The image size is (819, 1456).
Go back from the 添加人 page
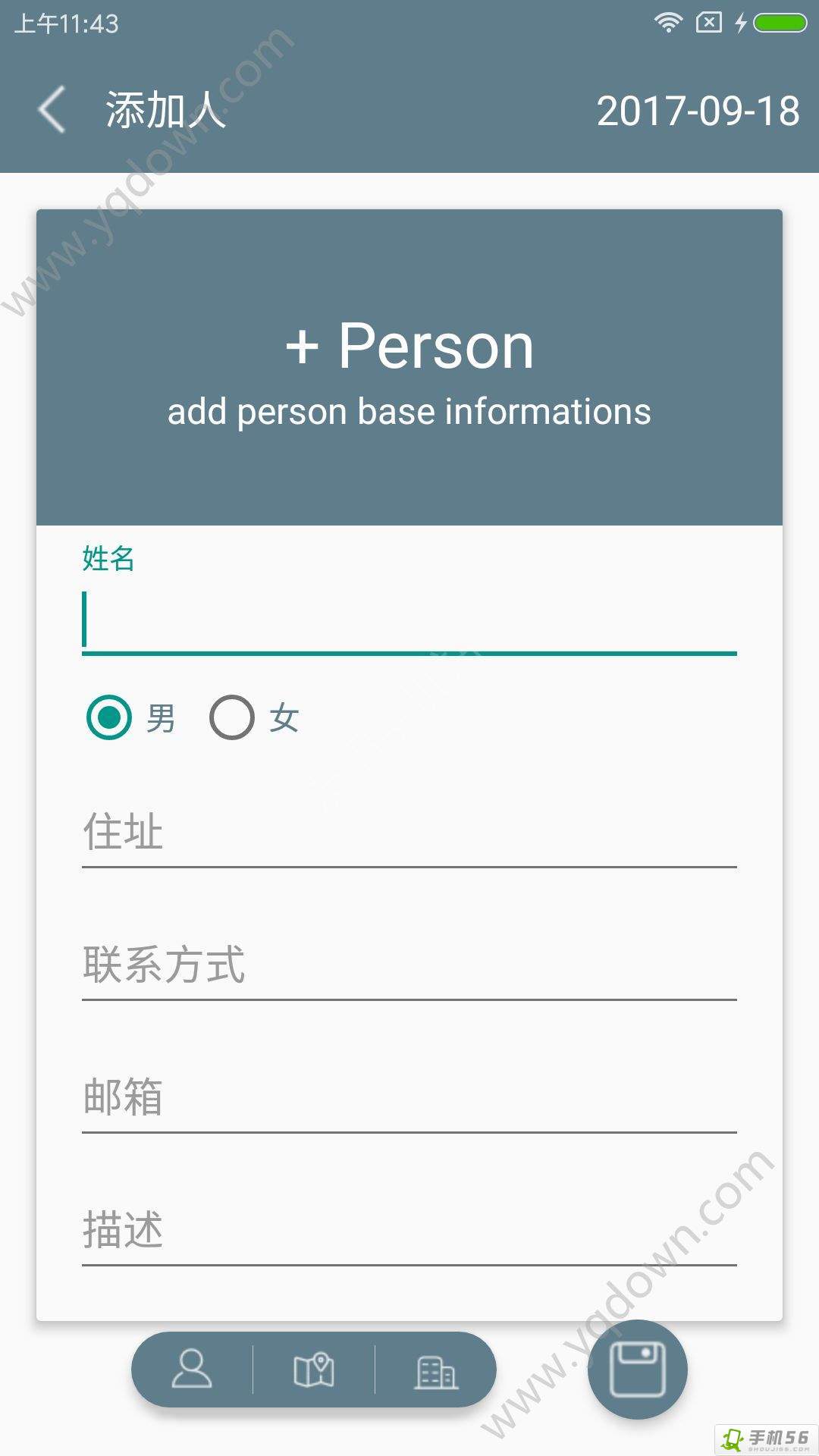point(52,110)
